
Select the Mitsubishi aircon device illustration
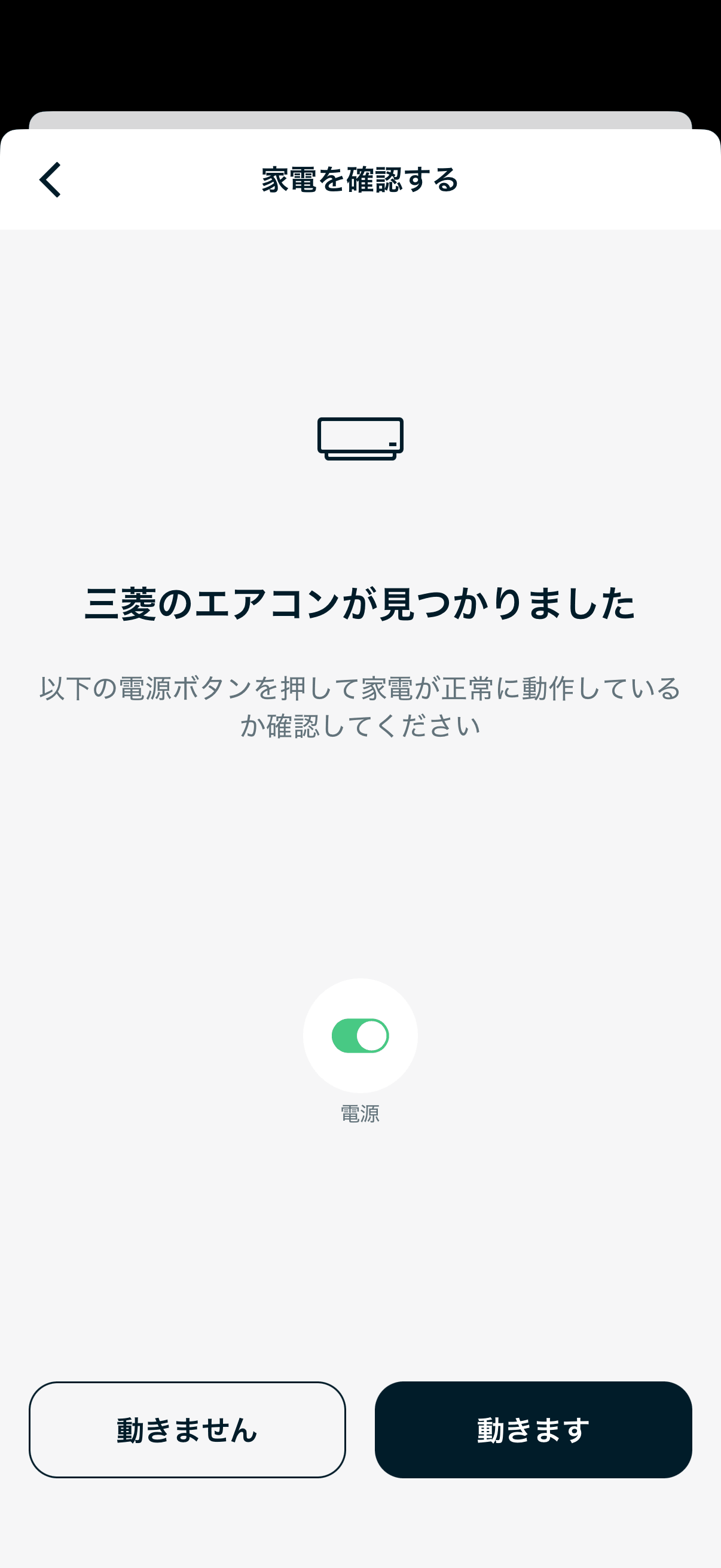coord(360,440)
